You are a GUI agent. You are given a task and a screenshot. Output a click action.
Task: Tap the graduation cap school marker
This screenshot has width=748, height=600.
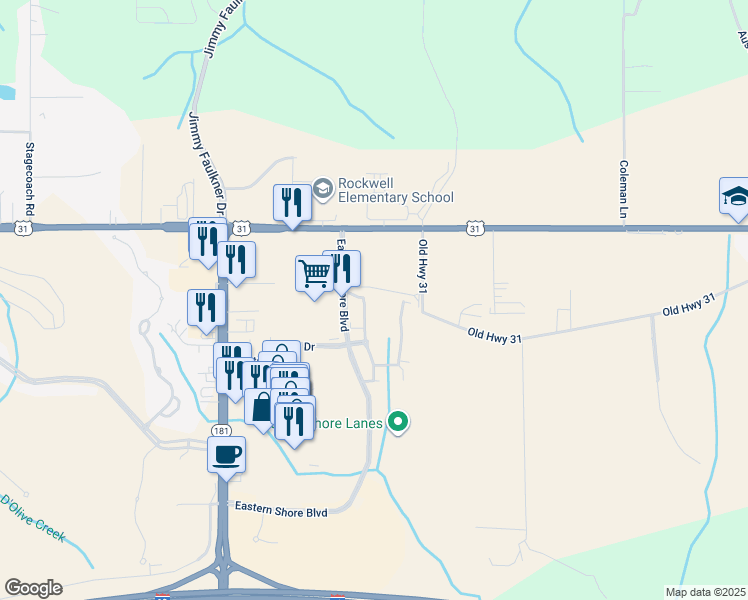pos(735,196)
